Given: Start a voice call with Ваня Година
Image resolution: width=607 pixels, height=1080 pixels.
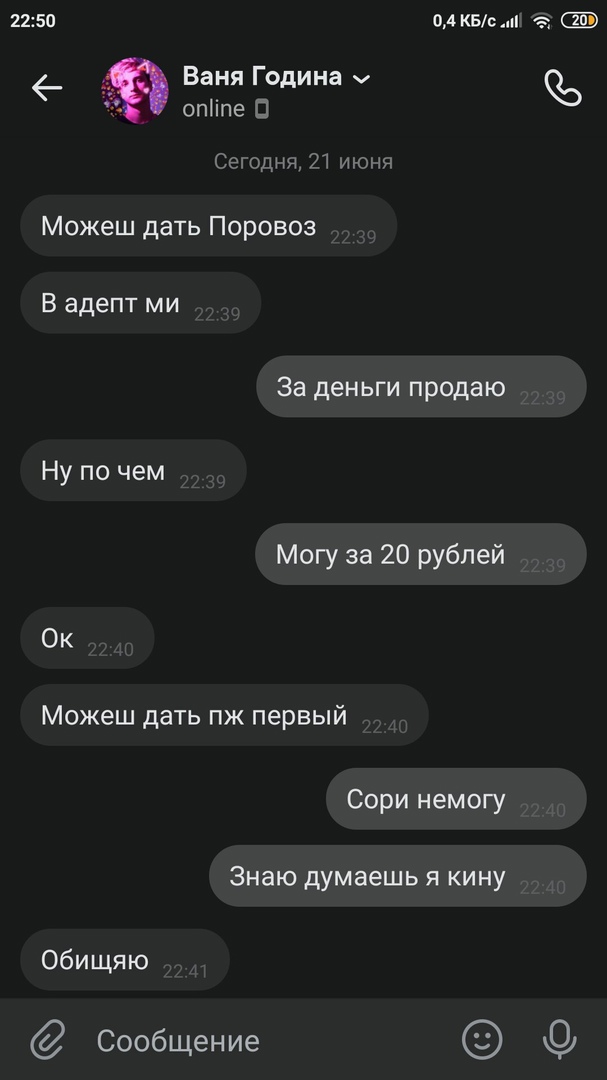Looking at the screenshot, I should click(x=562, y=88).
